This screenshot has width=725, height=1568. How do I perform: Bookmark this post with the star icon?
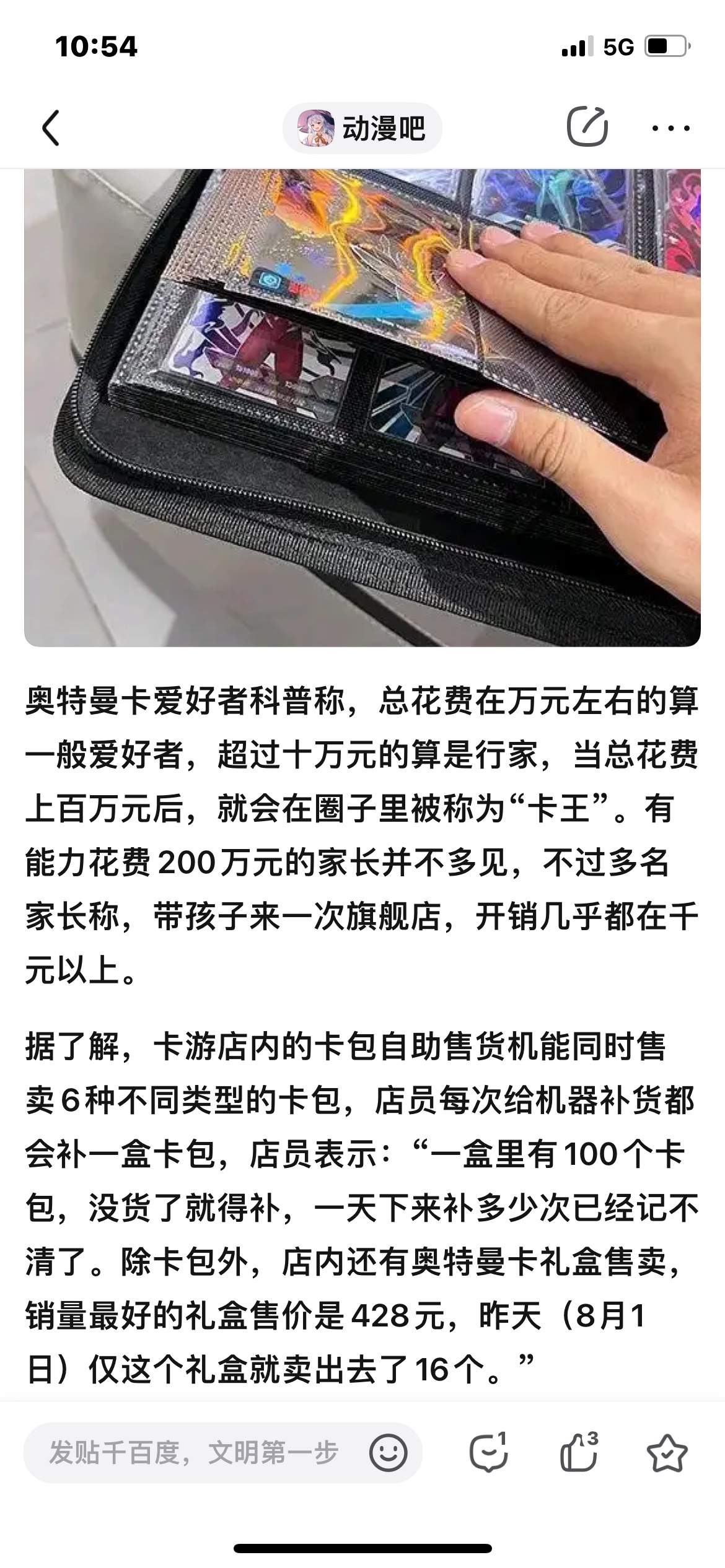(667, 1453)
